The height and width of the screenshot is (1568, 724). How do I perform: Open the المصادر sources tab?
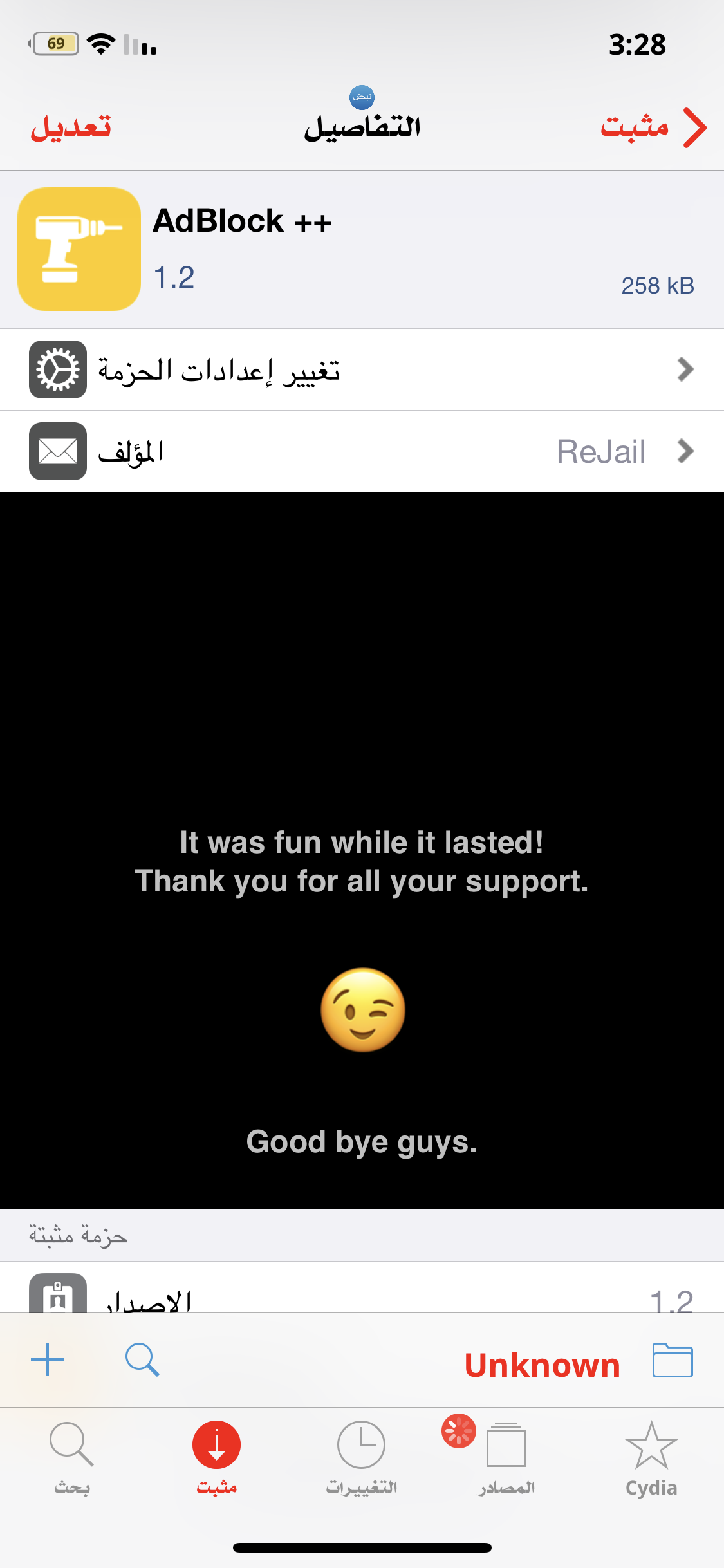[x=506, y=1458]
